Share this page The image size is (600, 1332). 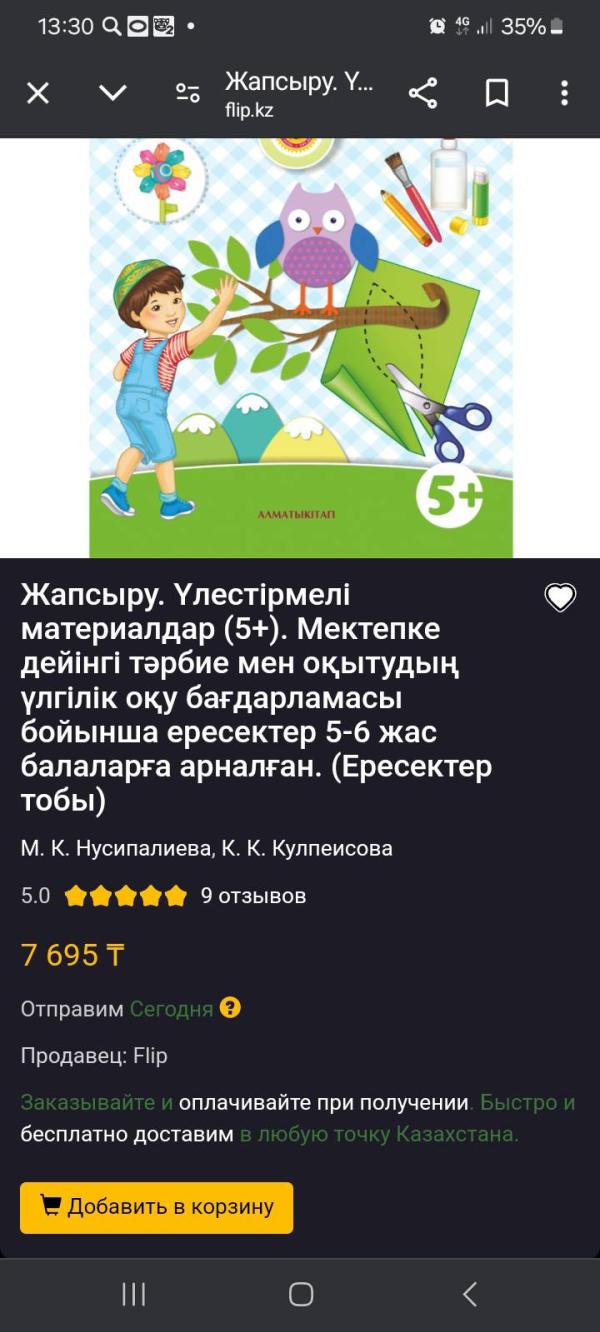tap(423, 94)
